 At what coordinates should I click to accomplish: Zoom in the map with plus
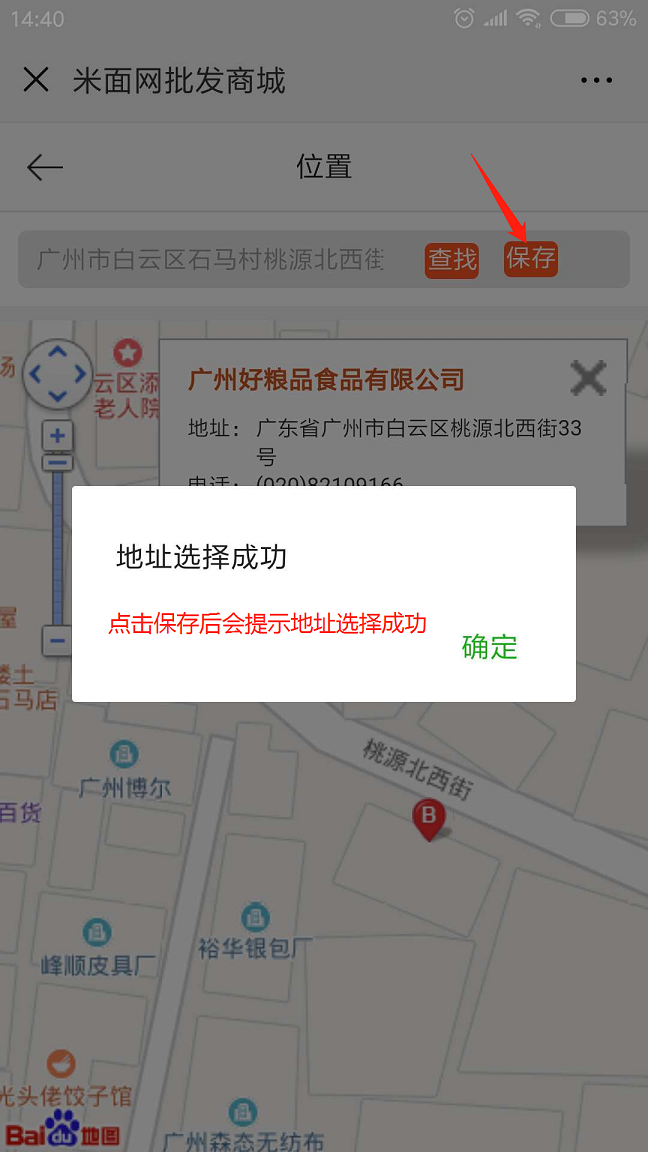[x=58, y=436]
